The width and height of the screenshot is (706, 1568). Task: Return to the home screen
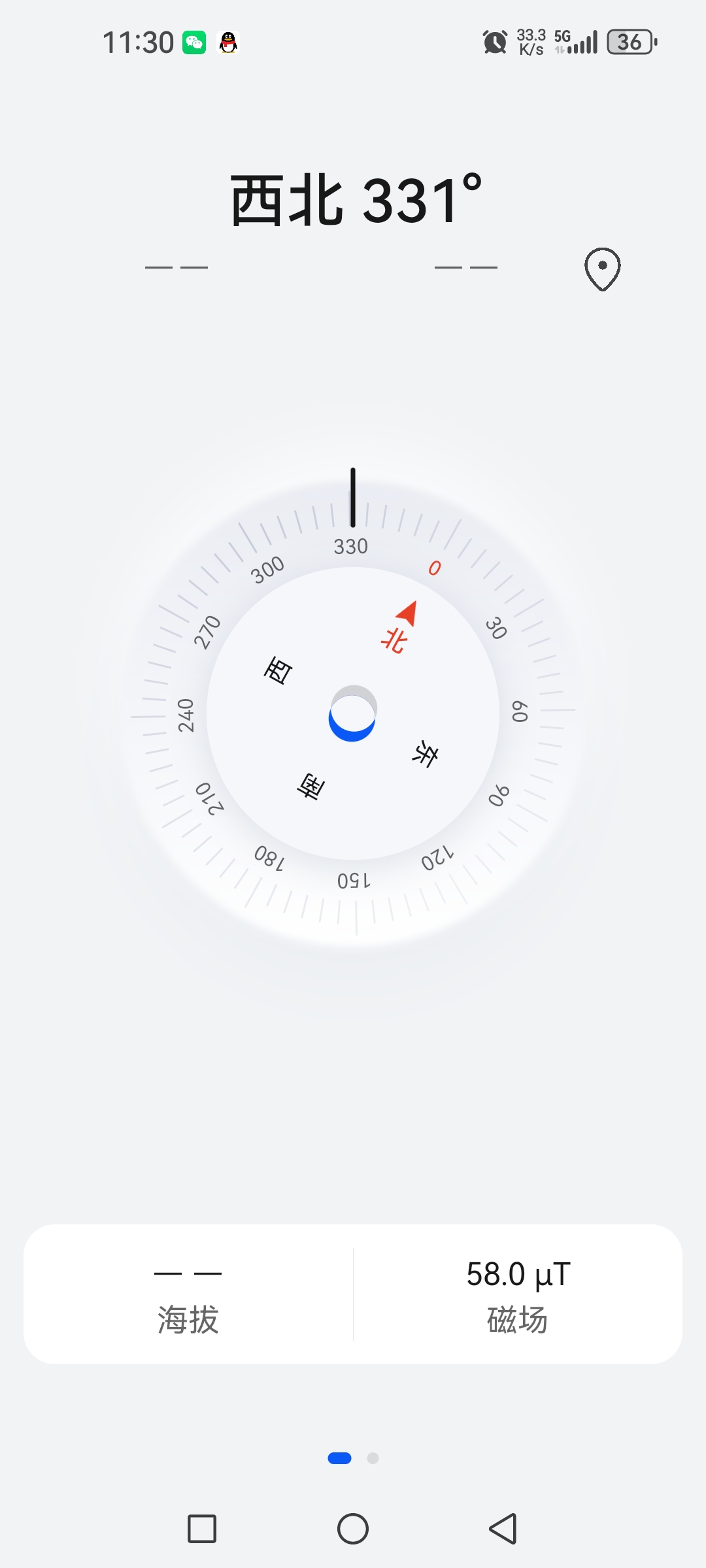[353, 1529]
